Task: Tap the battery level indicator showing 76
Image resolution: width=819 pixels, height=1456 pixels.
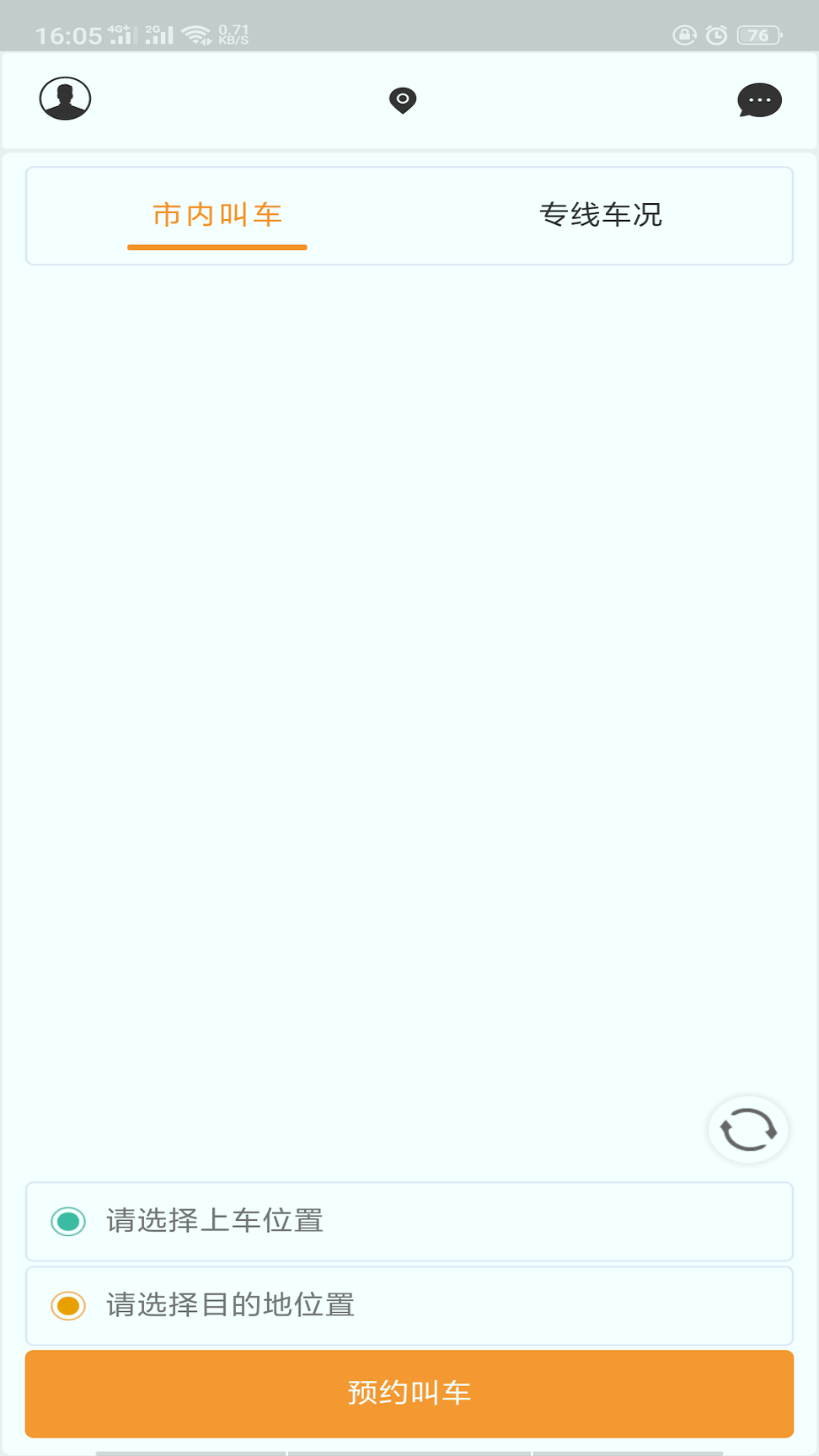Action: coord(757,35)
